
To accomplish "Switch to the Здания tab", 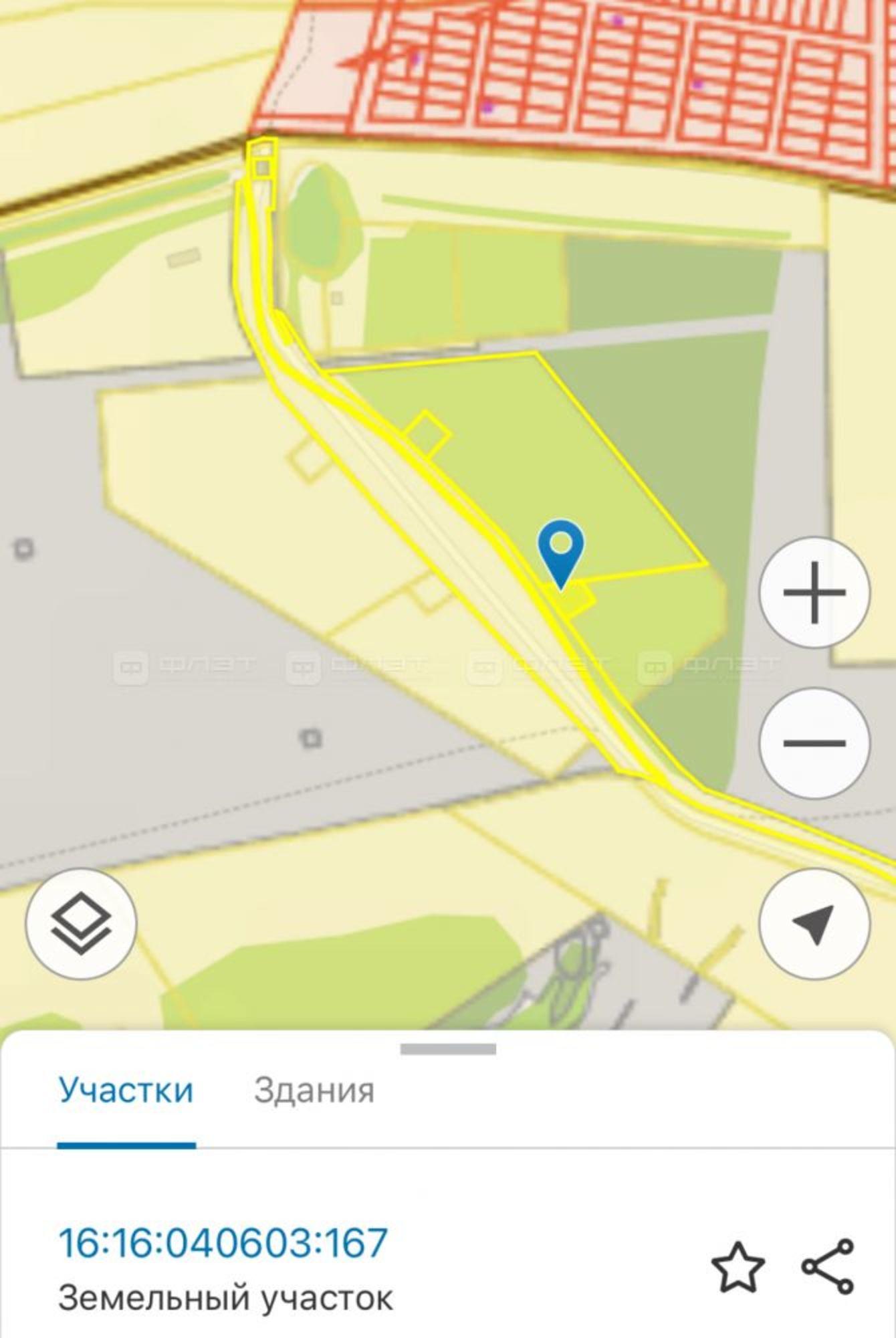I will (x=314, y=1090).
